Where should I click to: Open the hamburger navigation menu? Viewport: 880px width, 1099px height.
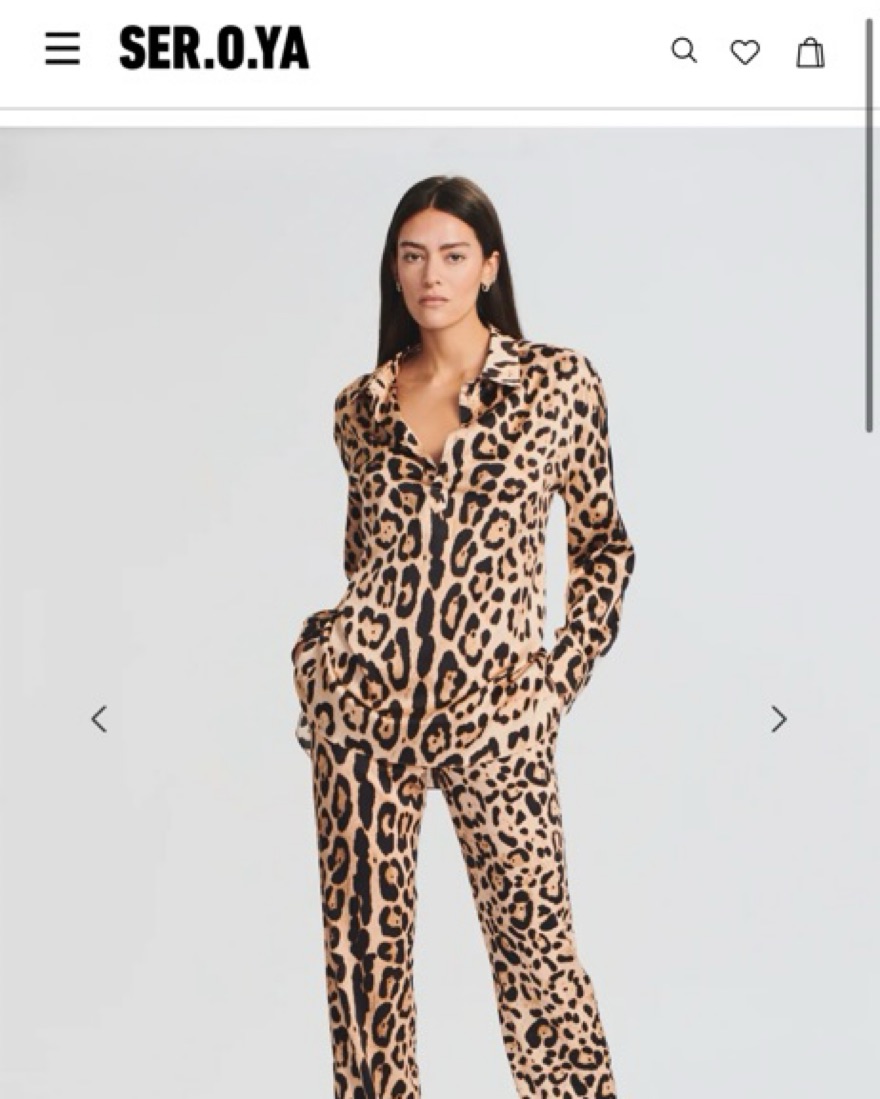coord(62,49)
